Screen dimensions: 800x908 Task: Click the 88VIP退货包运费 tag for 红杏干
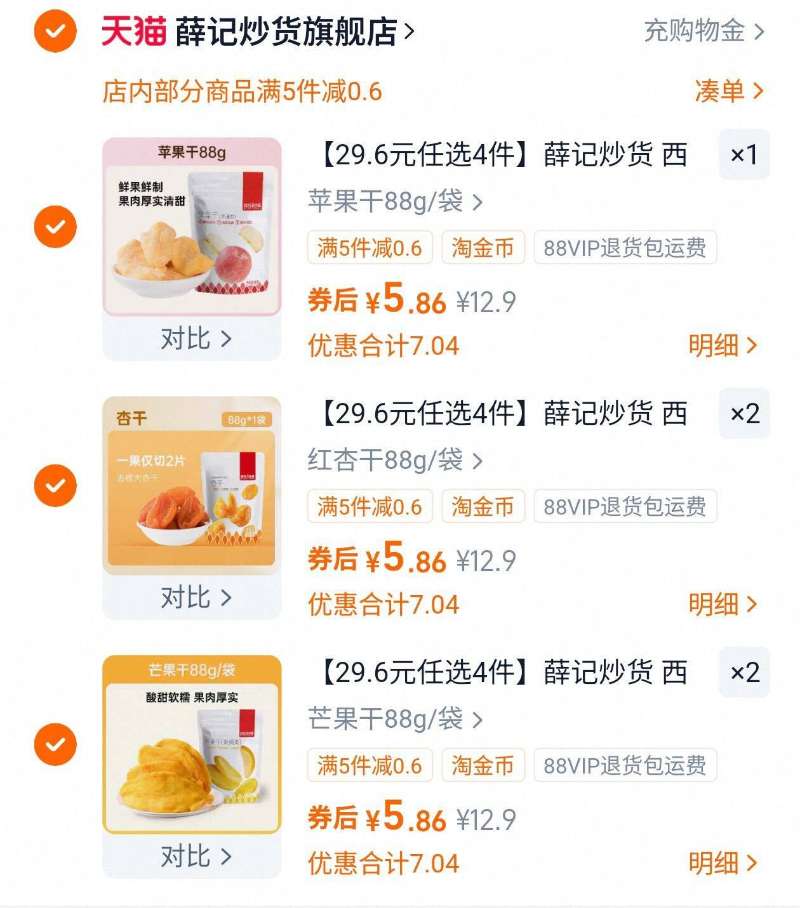point(628,508)
